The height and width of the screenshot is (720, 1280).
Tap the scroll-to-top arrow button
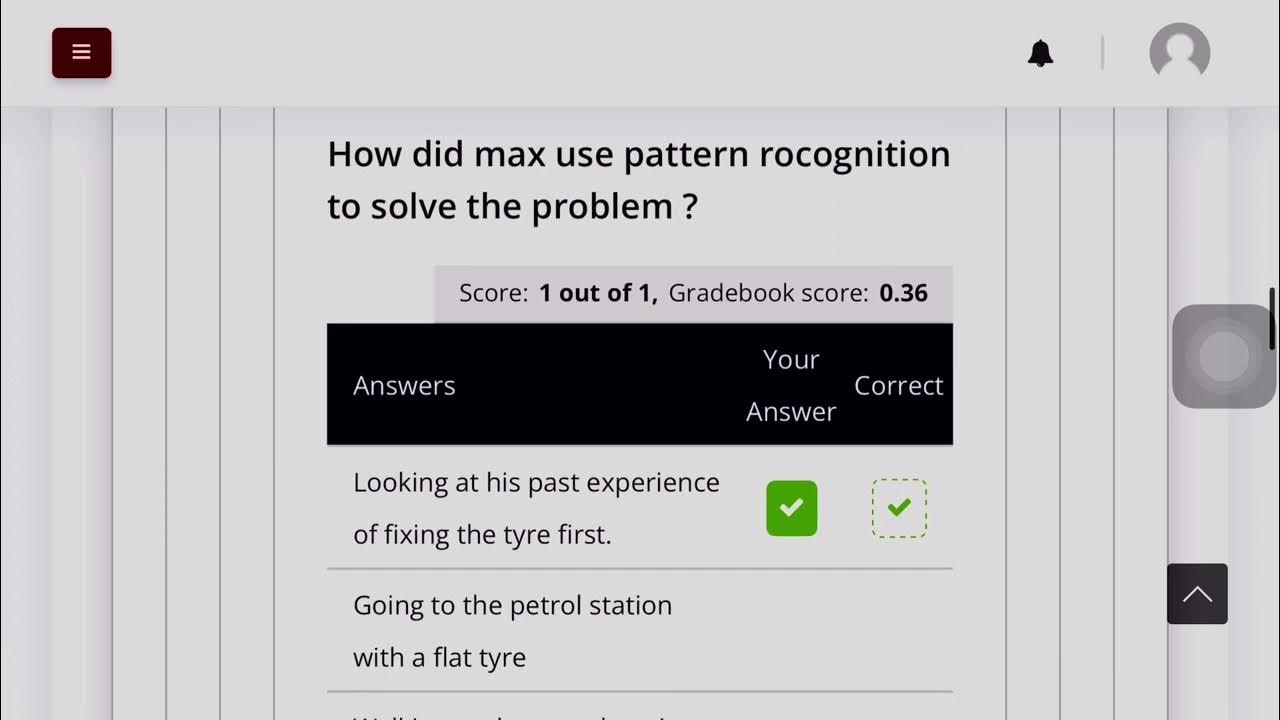[1197, 594]
